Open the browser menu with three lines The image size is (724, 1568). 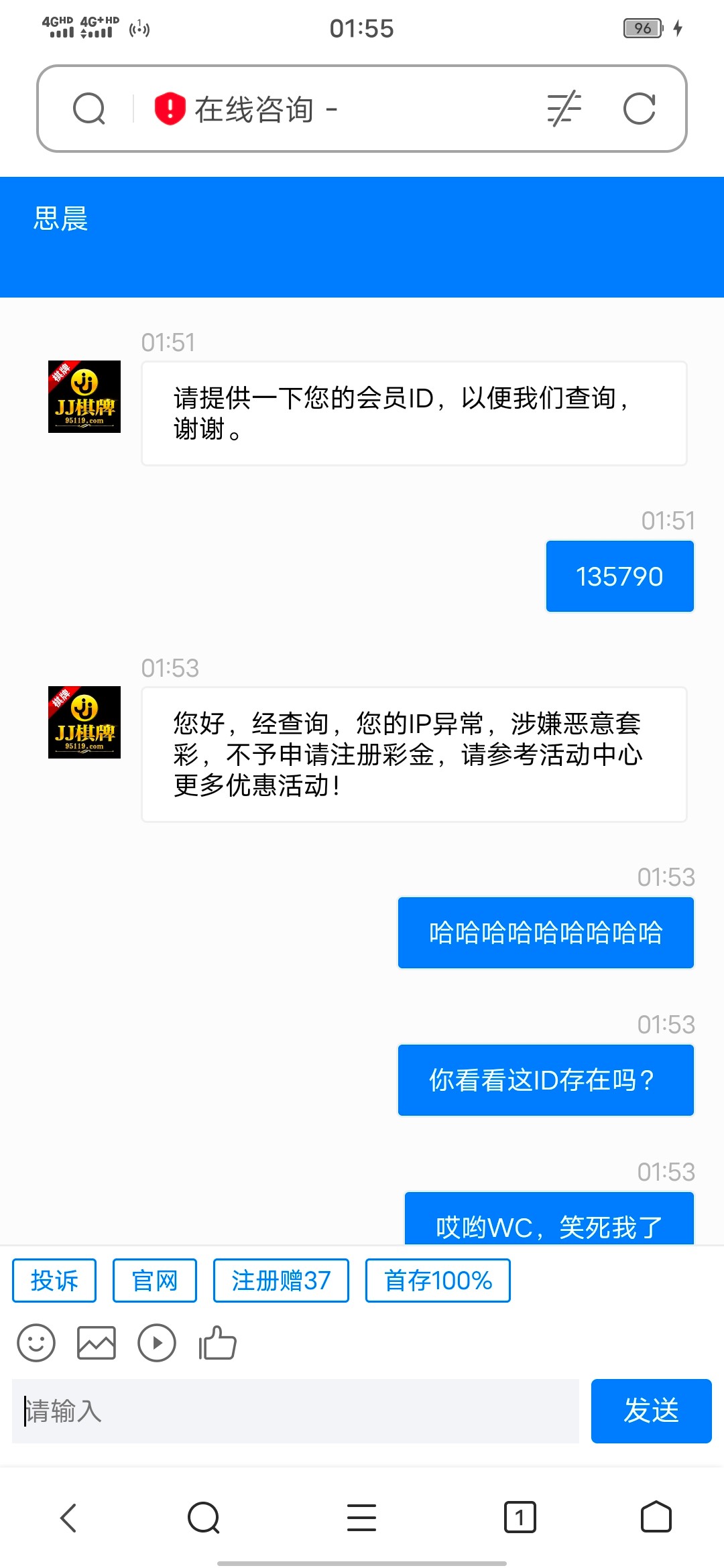pyautogui.click(x=361, y=1518)
